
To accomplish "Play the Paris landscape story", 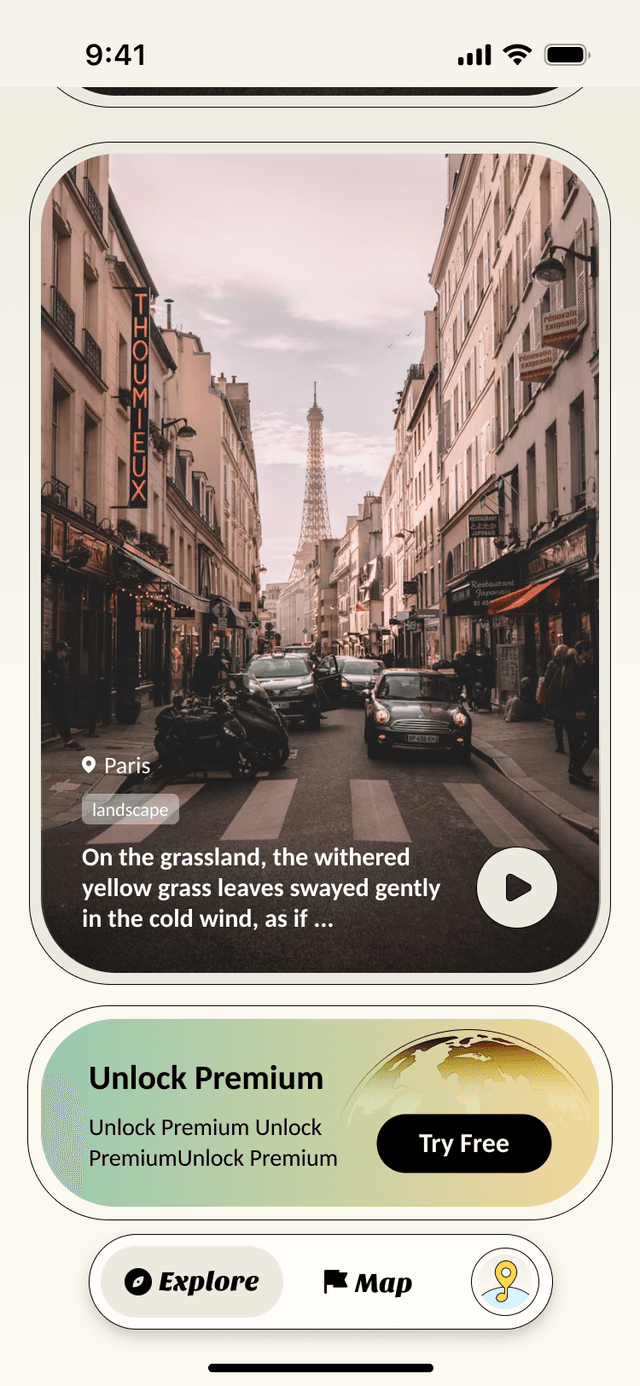I will (516, 887).
